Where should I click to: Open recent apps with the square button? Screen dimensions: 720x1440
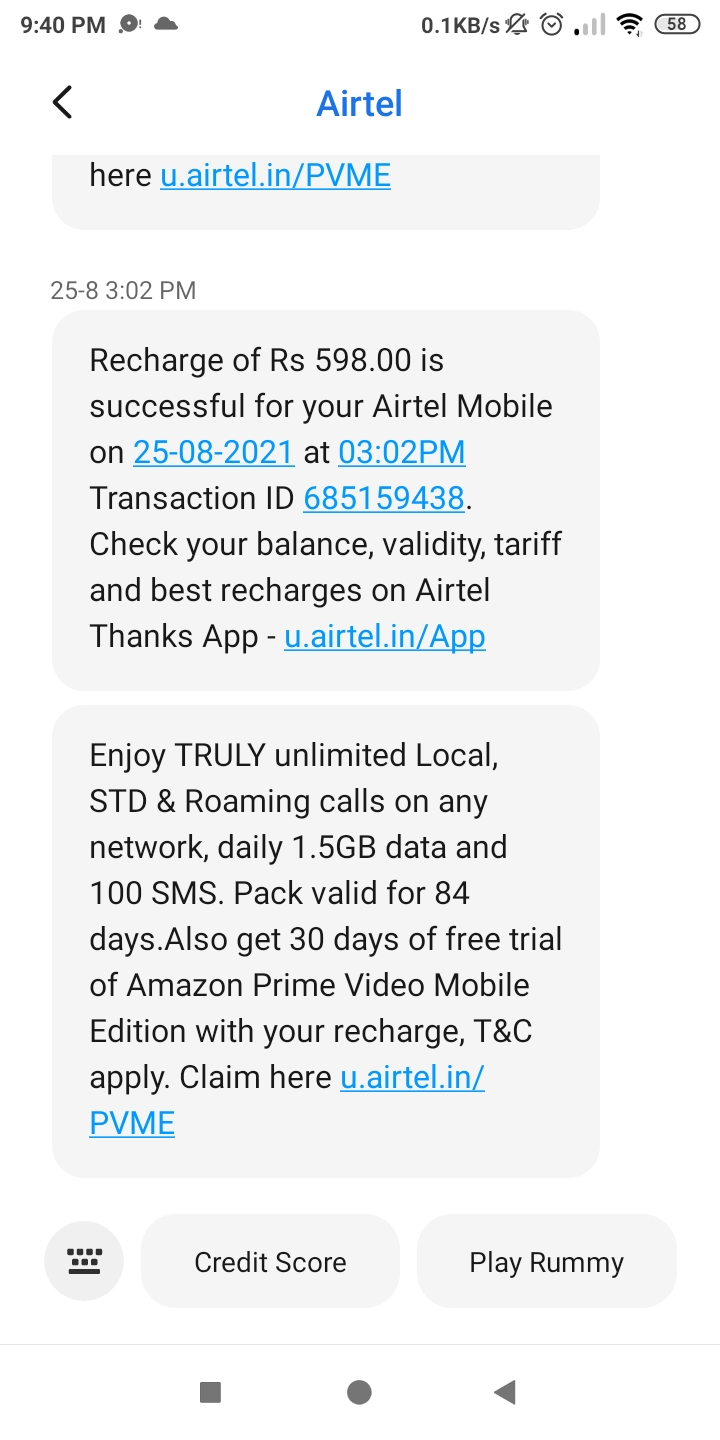click(210, 1392)
